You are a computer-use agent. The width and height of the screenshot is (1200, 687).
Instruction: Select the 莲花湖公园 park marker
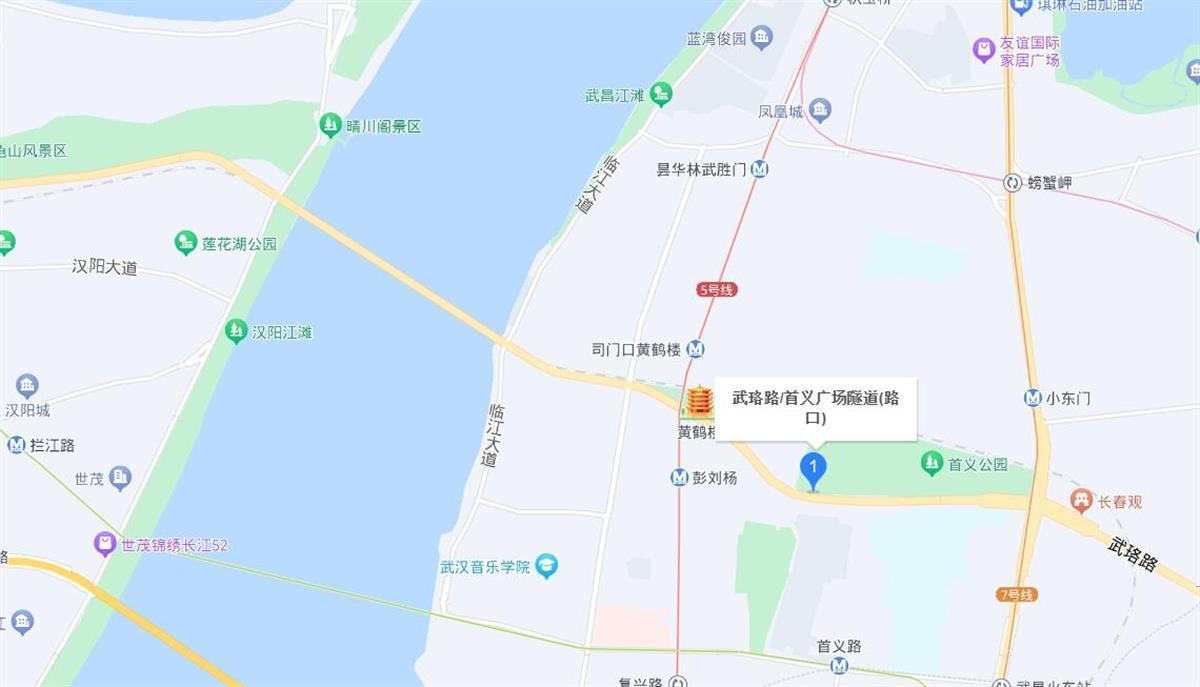pyautogui.click(x=186, y=243)
